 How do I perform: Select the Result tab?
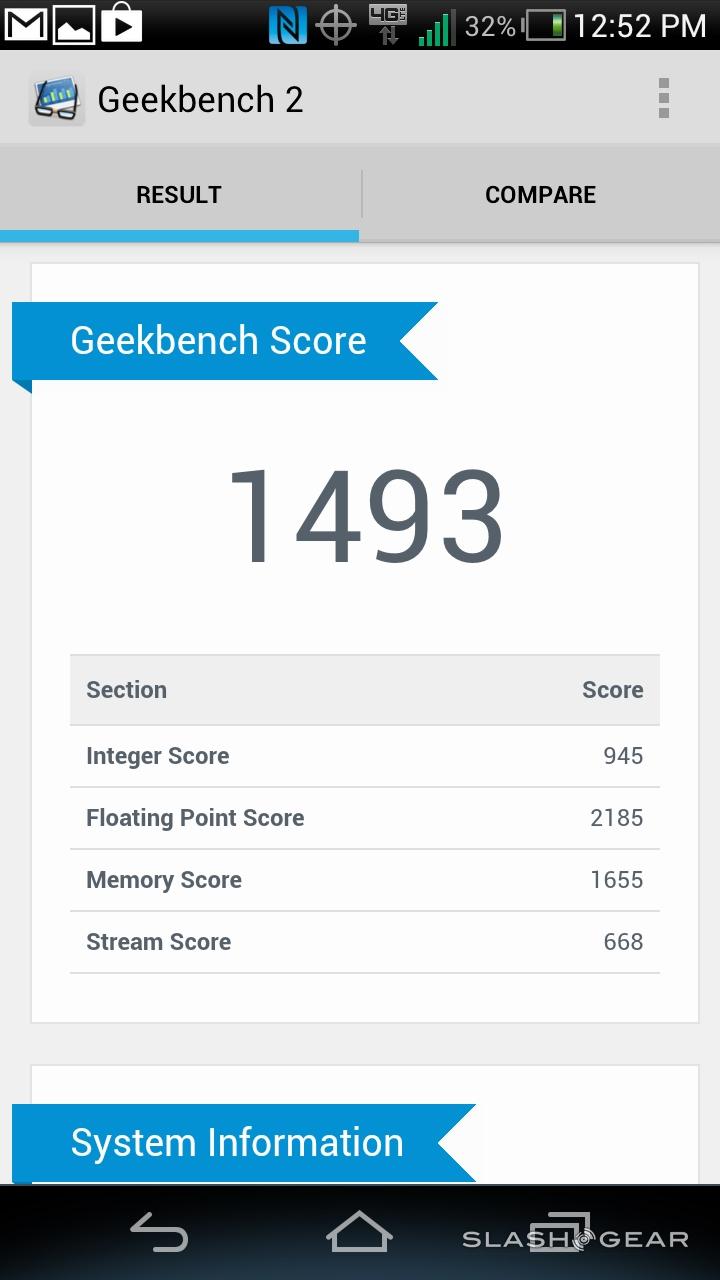coord(179,195)
